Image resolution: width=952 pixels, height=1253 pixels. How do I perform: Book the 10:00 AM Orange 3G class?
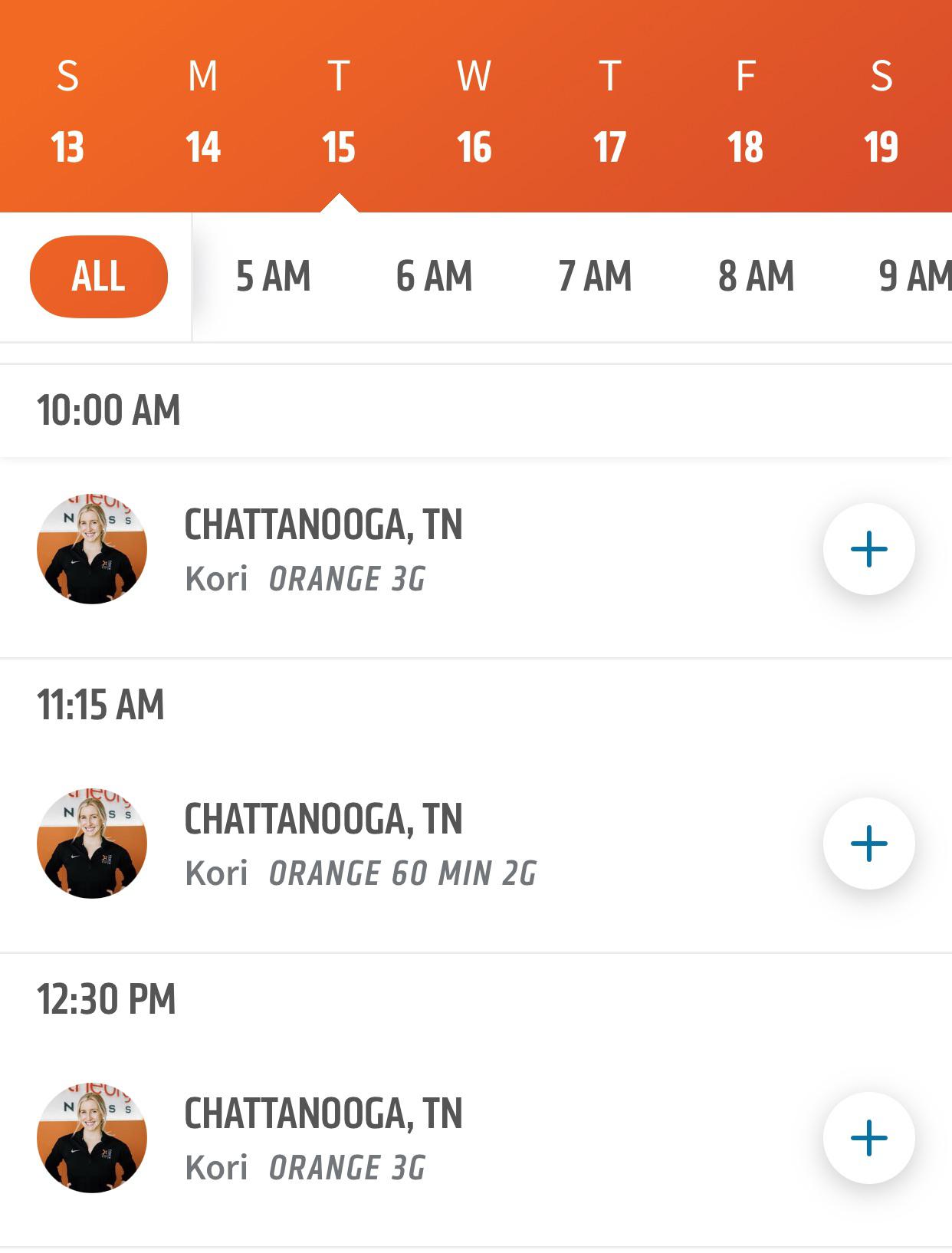(x=868, y=549)
